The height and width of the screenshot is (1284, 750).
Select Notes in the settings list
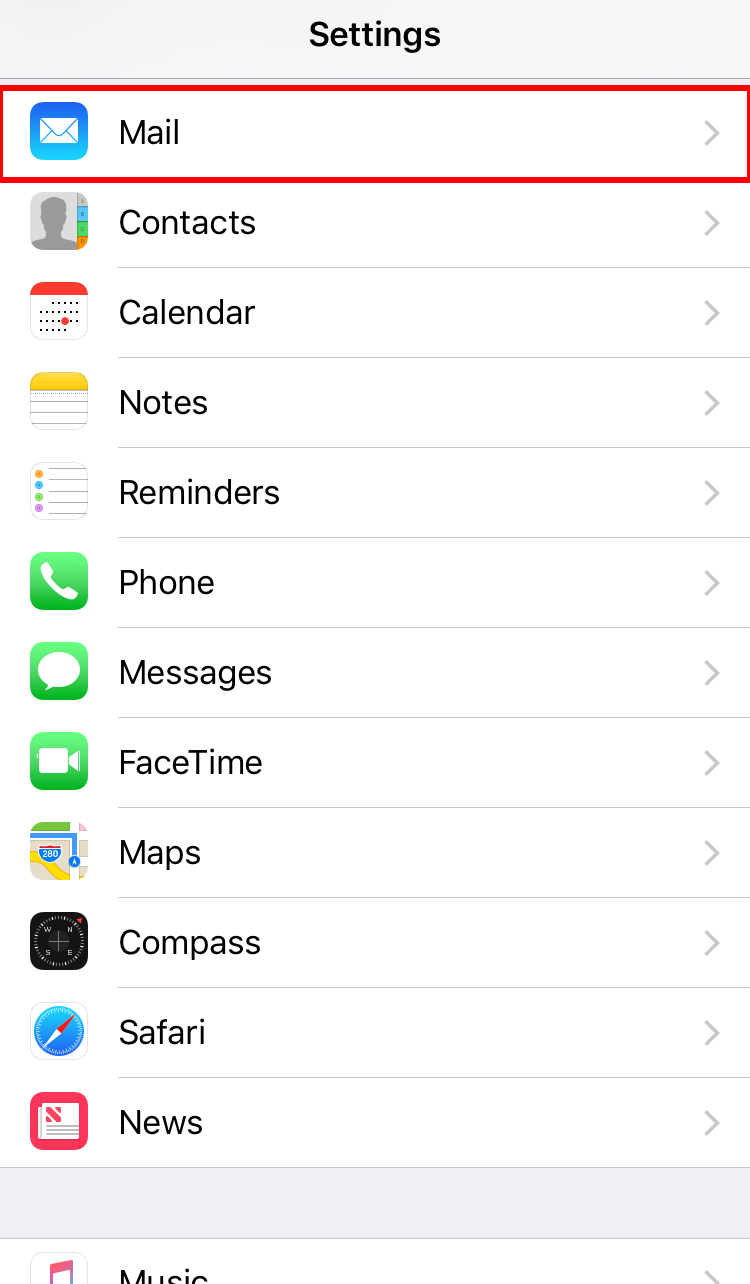tap(375, 402)
